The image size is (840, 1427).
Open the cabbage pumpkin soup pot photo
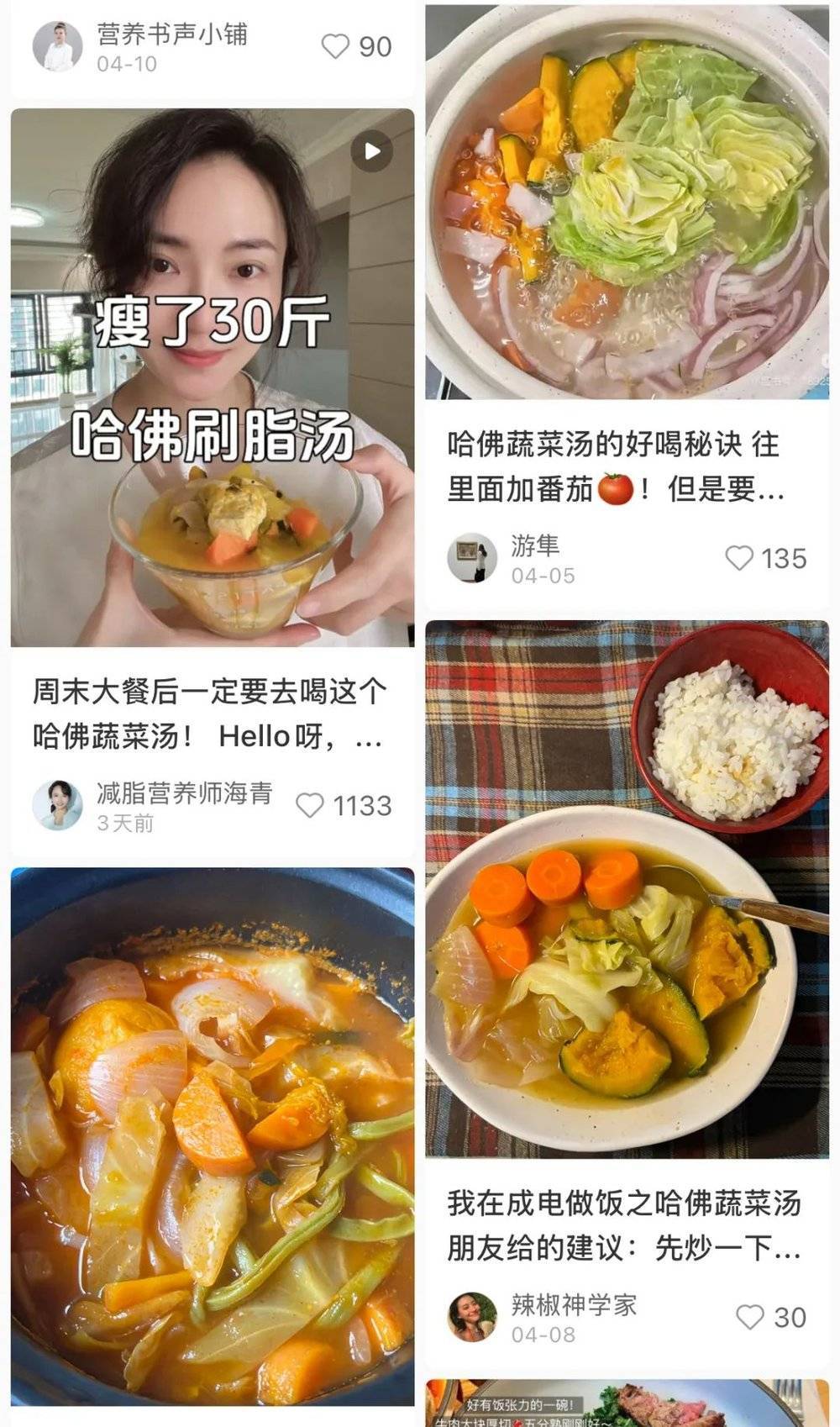(x=627, y=202)
